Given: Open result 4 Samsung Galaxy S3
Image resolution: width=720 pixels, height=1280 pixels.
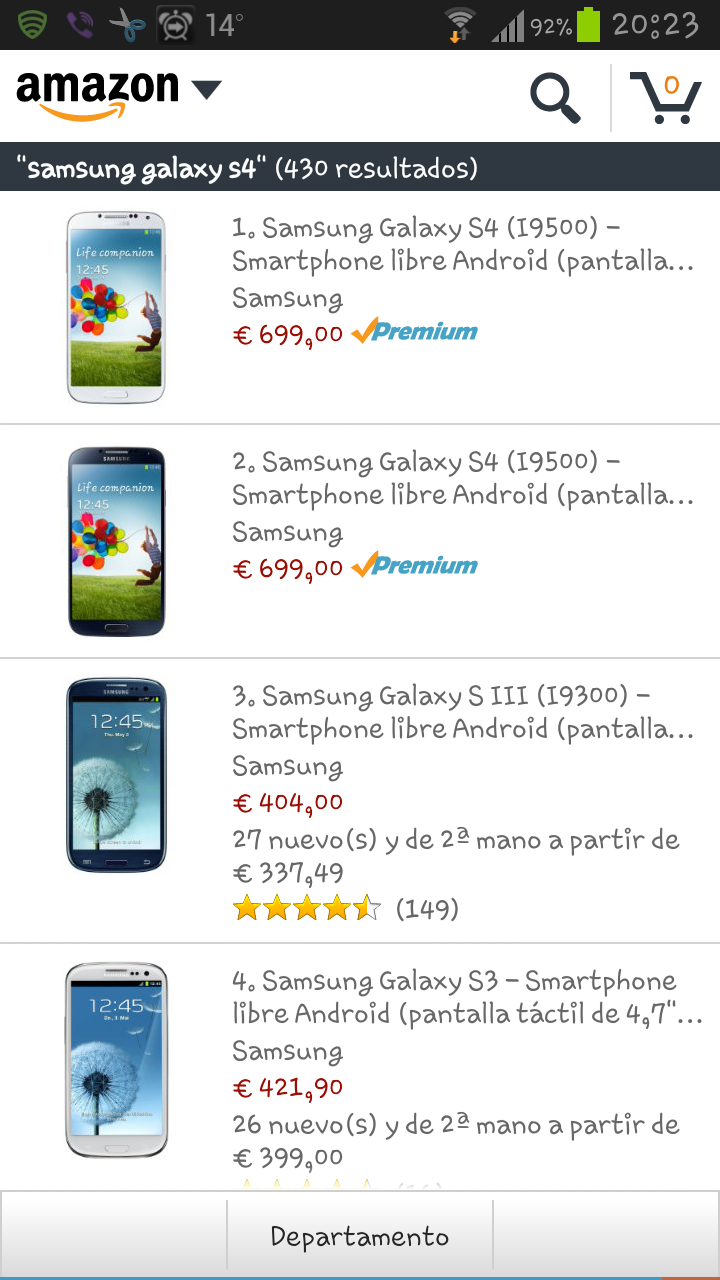Looking at the screenshot, I should [x=360, y=1067].
